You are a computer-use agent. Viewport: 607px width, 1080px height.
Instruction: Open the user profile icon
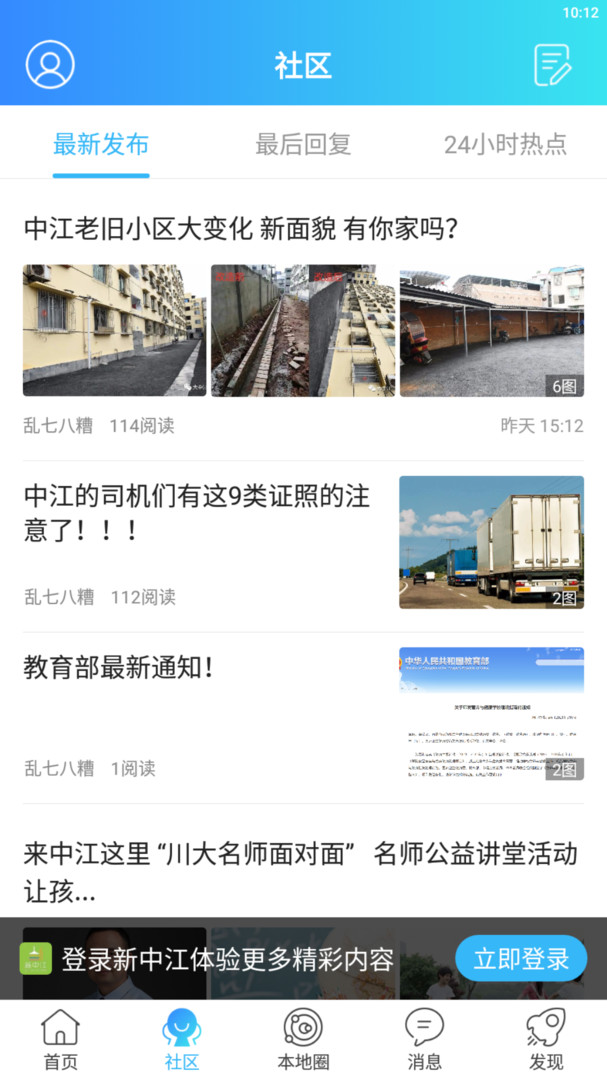coord(50,65)
